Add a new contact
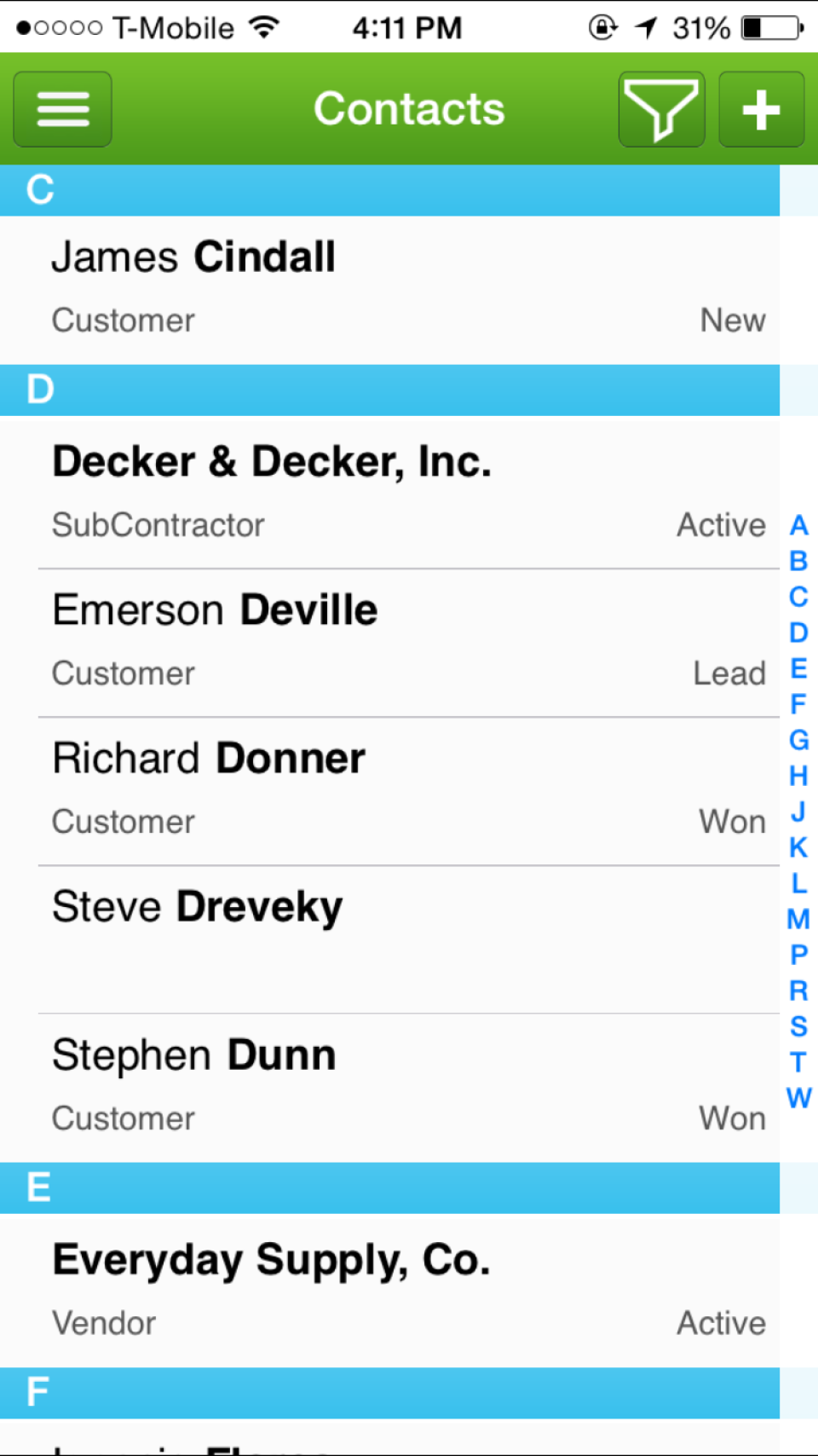The image size is (818, 1456). point(761,109)
